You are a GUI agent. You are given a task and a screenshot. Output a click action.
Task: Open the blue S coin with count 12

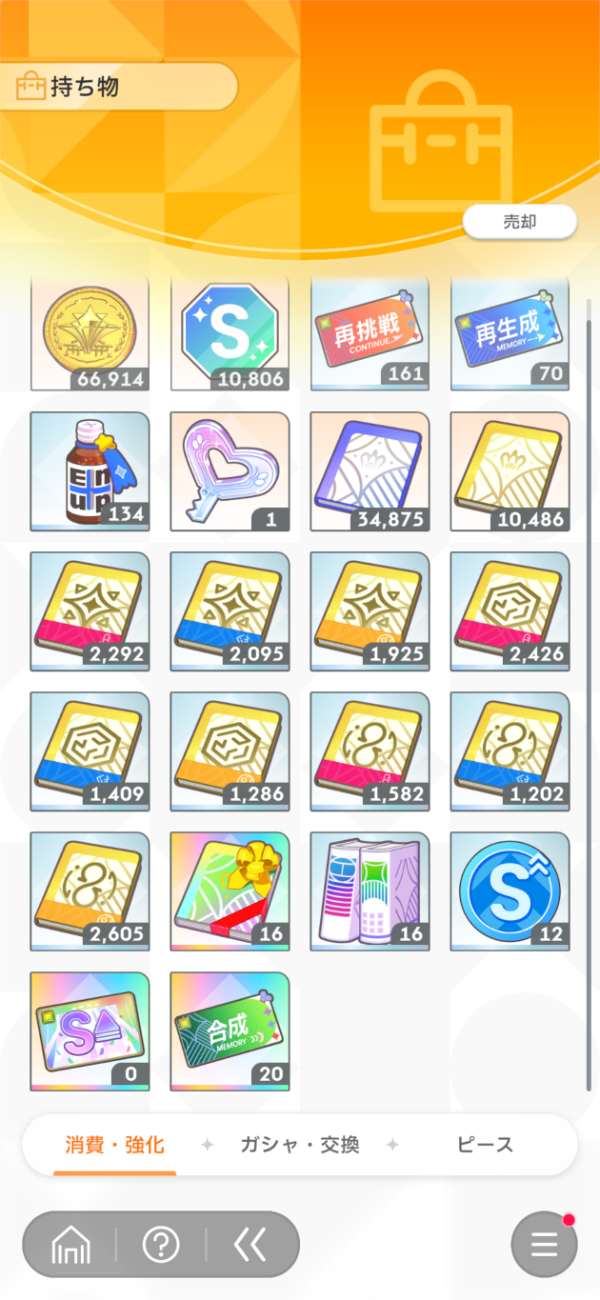click(510, 890)
